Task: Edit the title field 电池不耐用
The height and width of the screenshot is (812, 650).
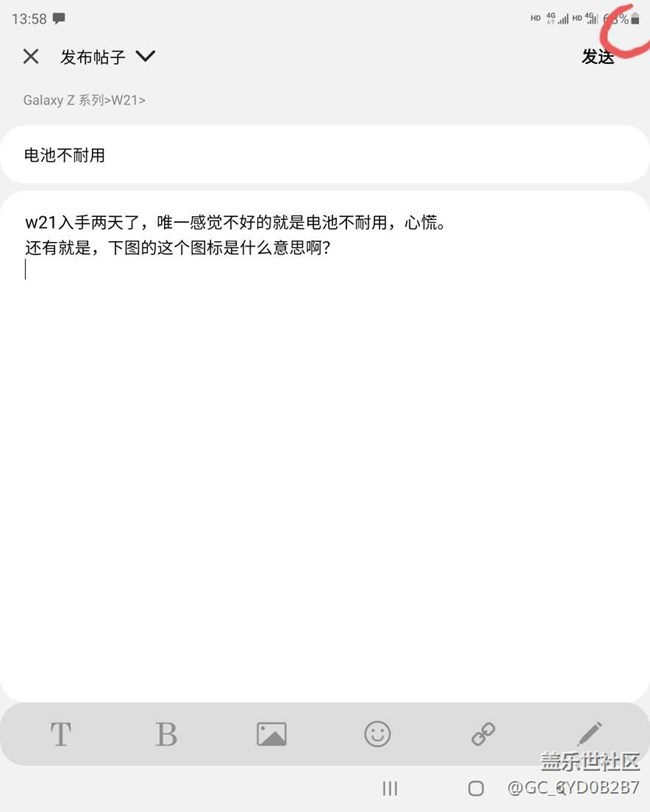Action: (x=324, y=155)
